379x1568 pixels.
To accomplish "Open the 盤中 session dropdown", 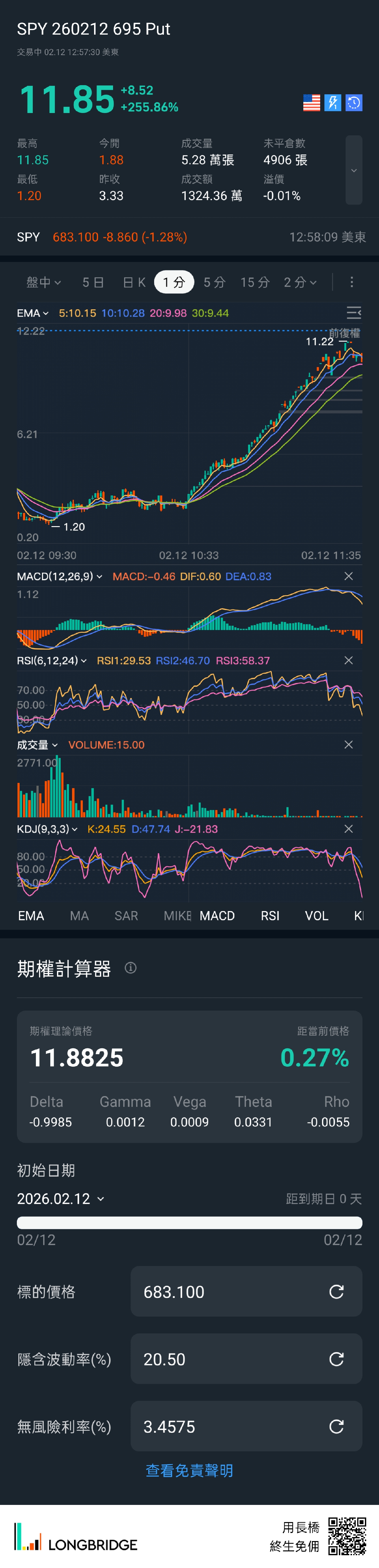I will coord(43,282).
